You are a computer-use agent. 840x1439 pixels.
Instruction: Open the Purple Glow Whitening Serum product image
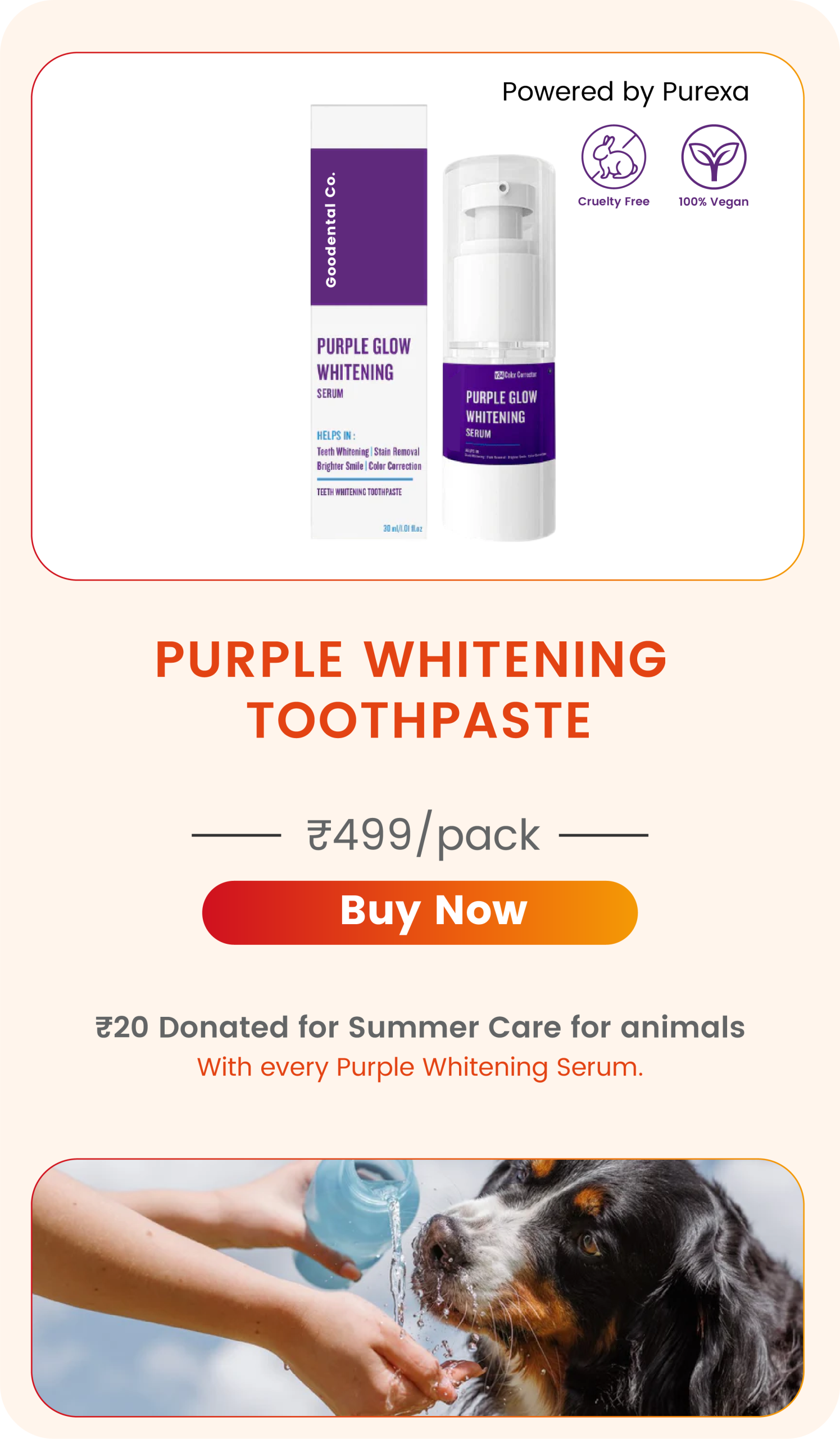pos(433,322)
